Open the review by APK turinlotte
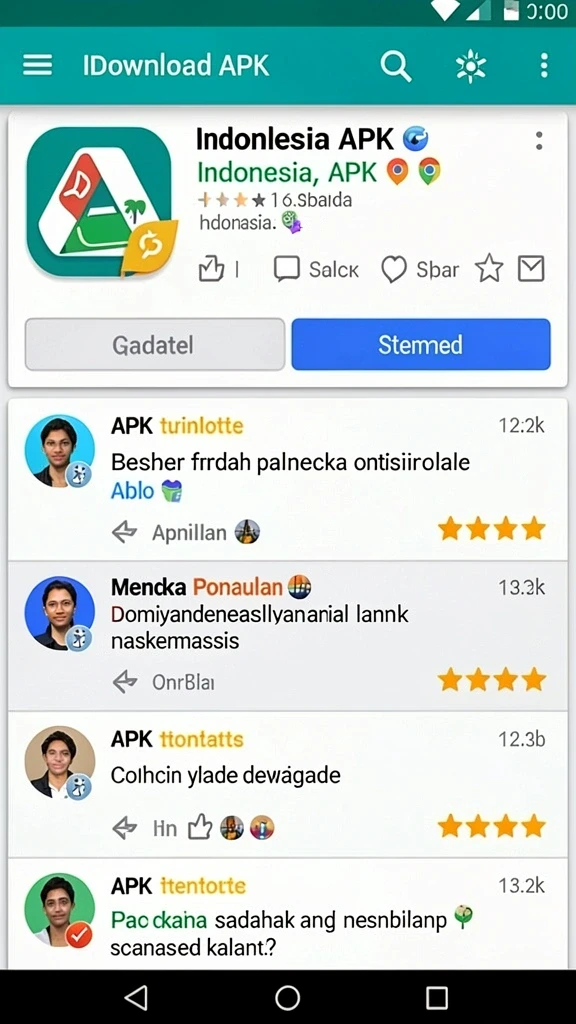Screen dimensions: 576x1024 288,479
